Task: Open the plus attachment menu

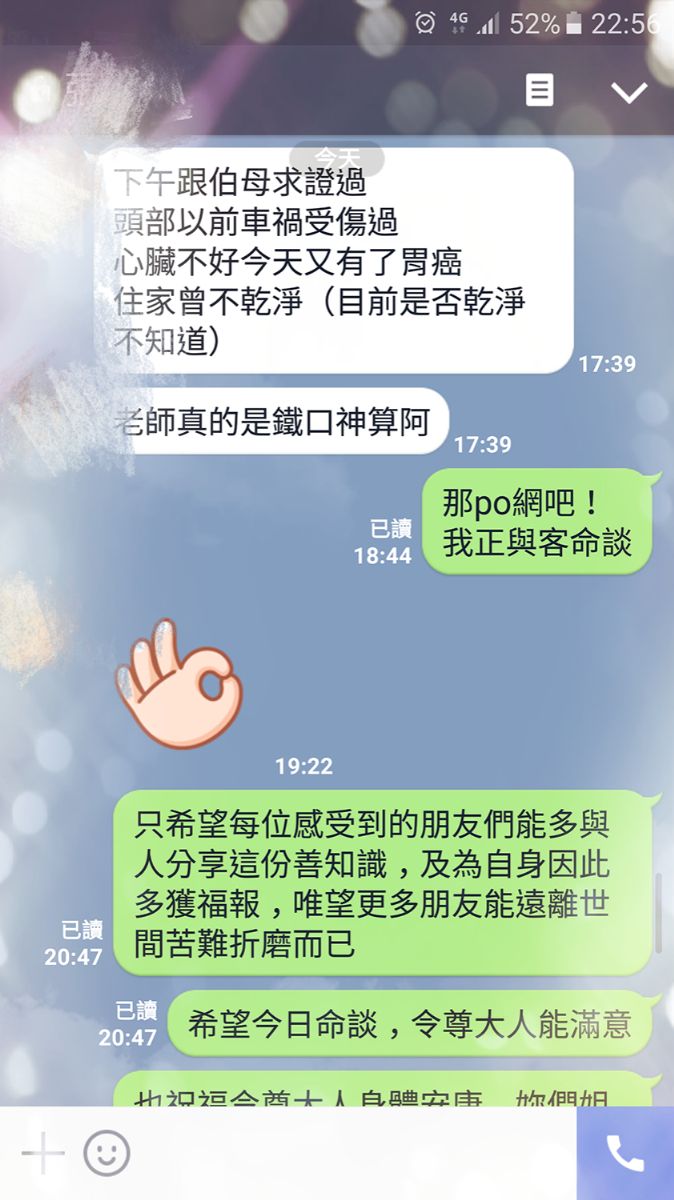Action: point(42,1155)
